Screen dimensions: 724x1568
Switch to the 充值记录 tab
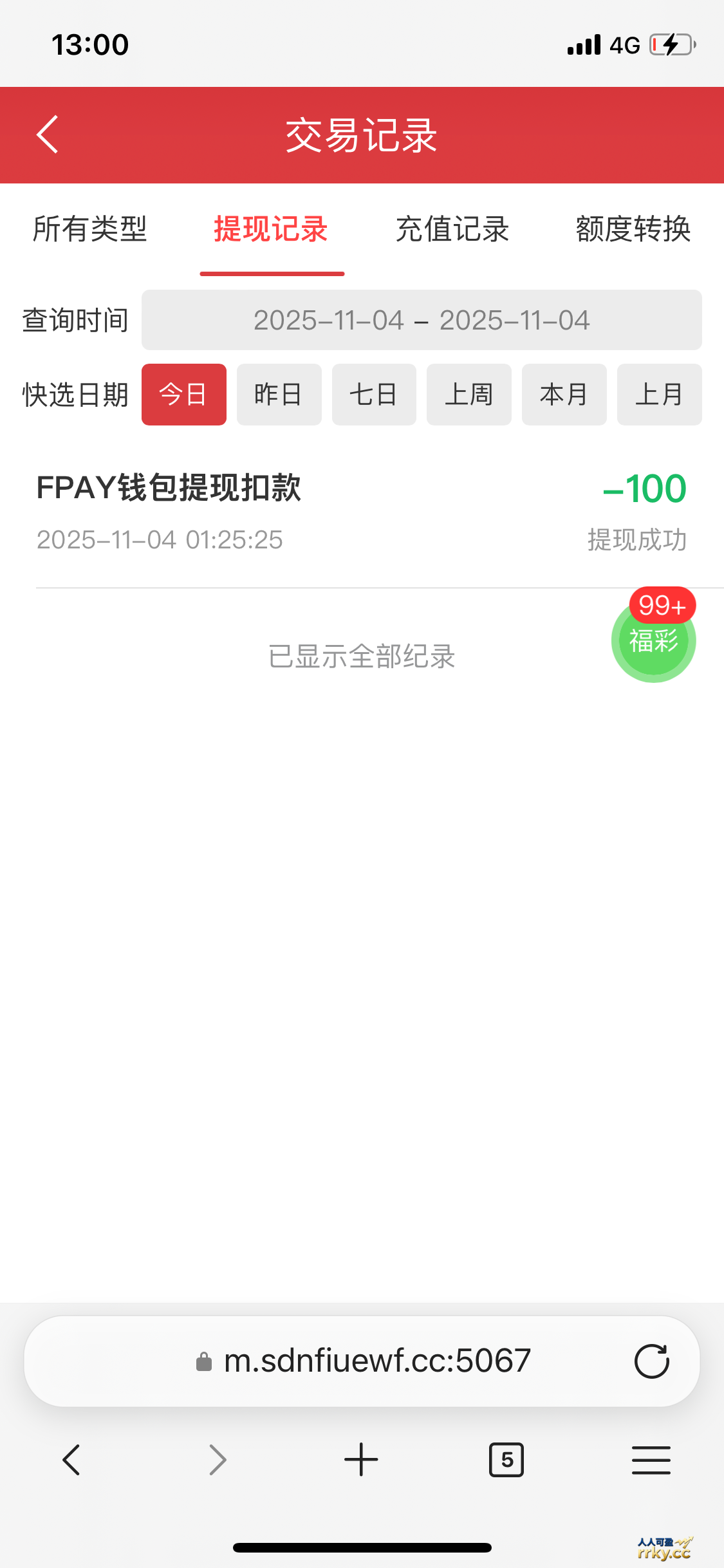click(453, 230)
